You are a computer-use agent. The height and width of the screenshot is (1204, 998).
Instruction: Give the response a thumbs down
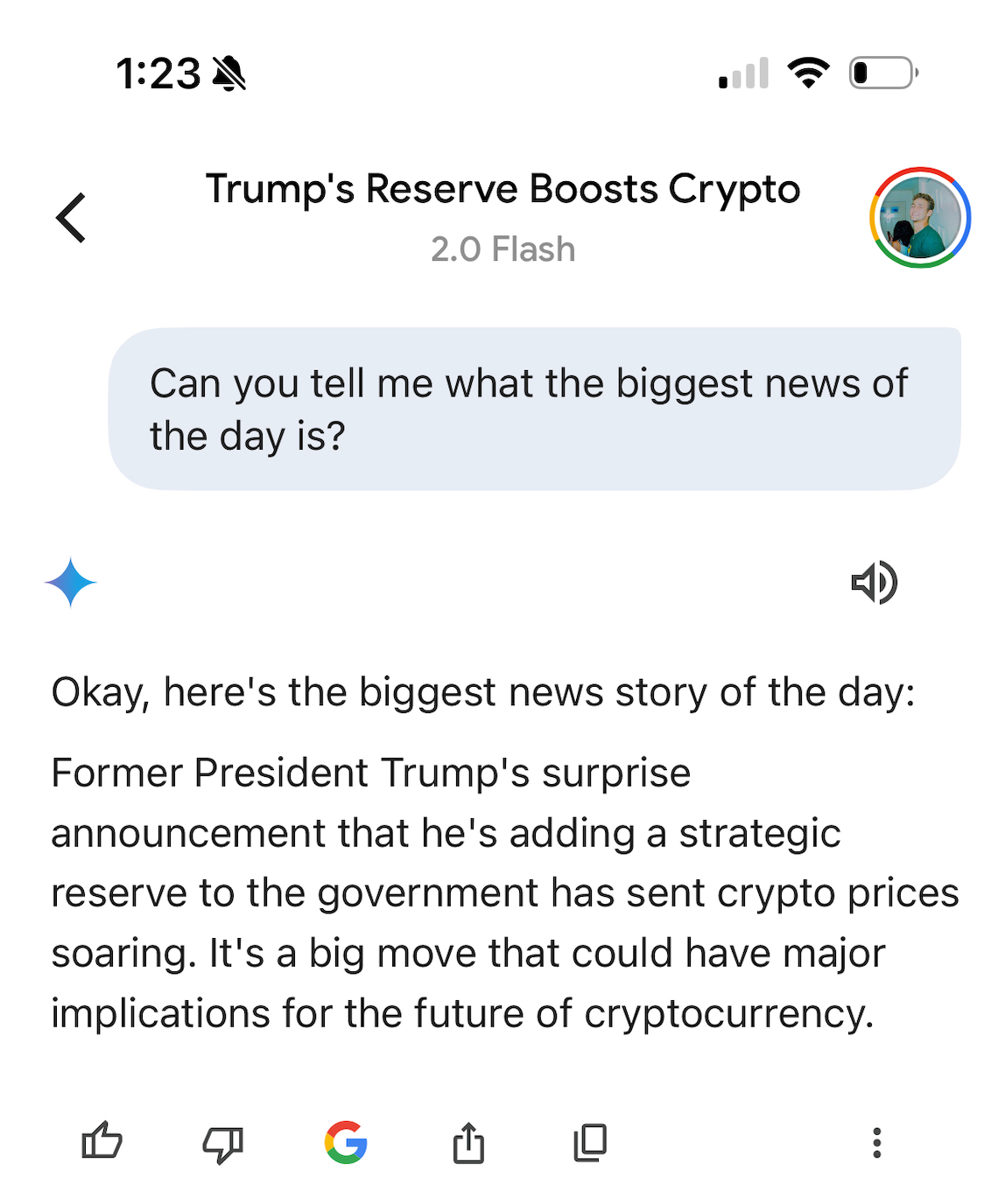[x=223, y=1144]
